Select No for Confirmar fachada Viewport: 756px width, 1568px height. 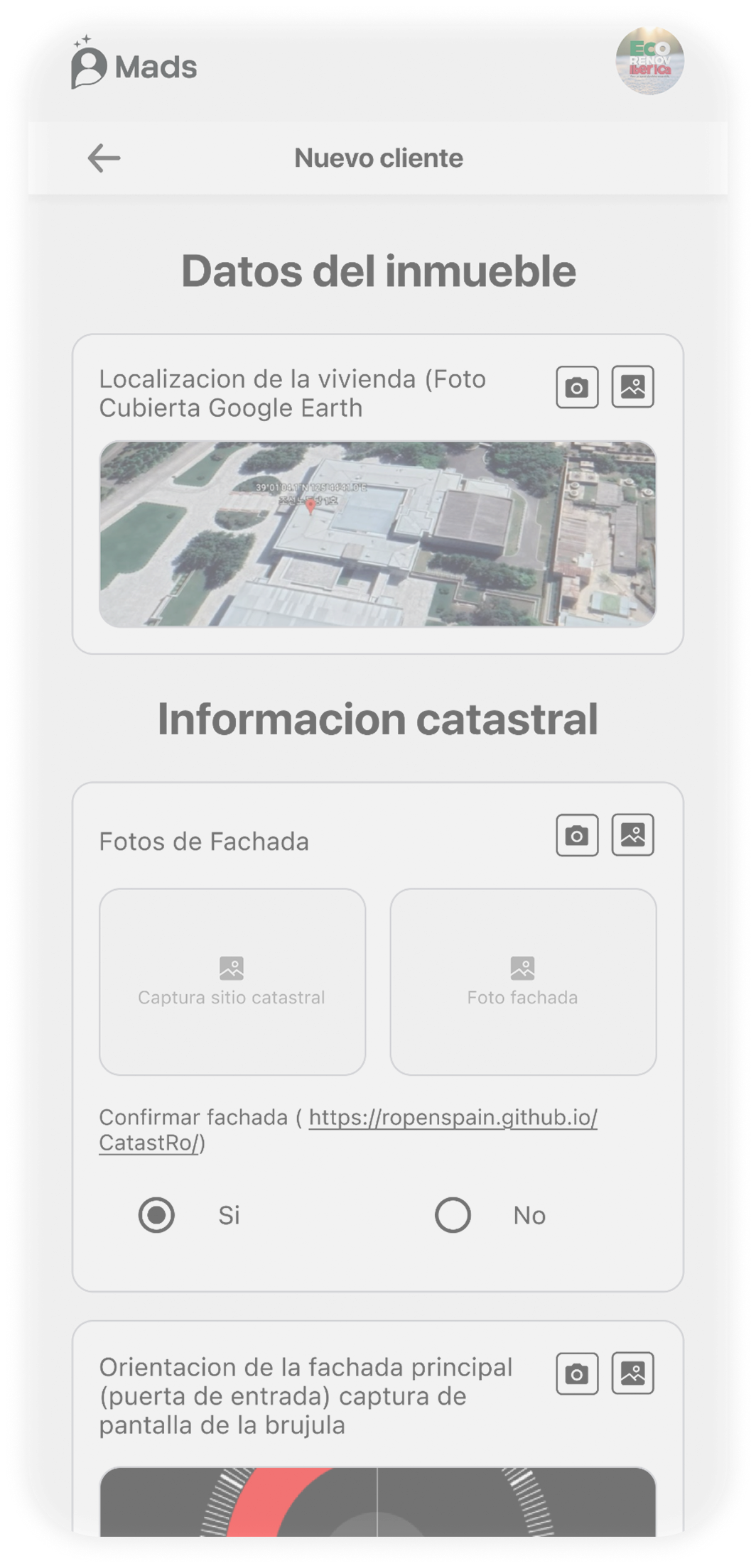[453, 1215]
